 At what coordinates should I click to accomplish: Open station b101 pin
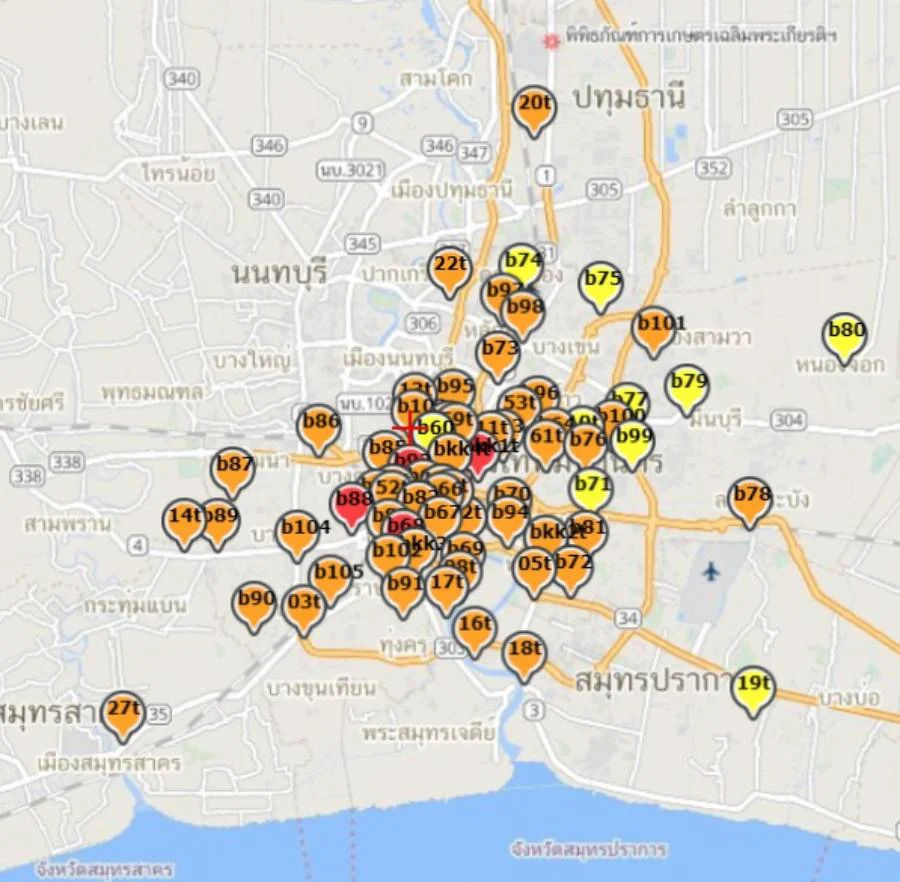tap(654, 328)
